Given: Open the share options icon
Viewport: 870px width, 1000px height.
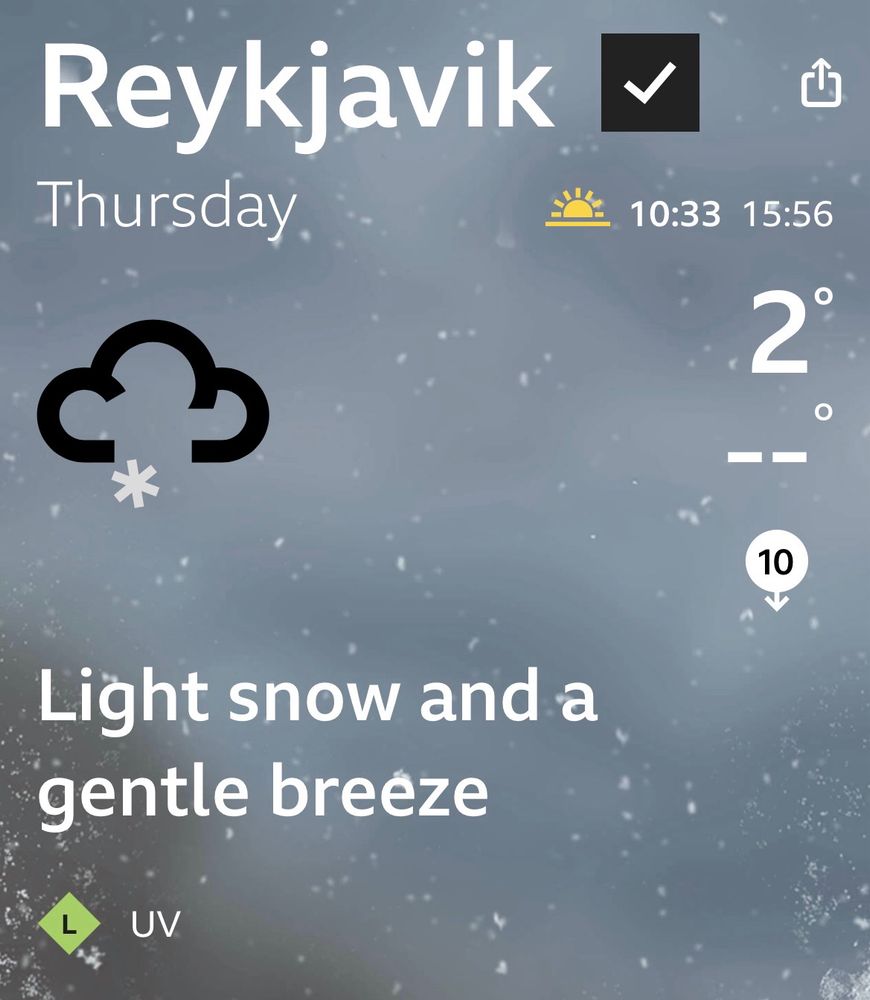Looking at the screenshot, I should [821, 85].
